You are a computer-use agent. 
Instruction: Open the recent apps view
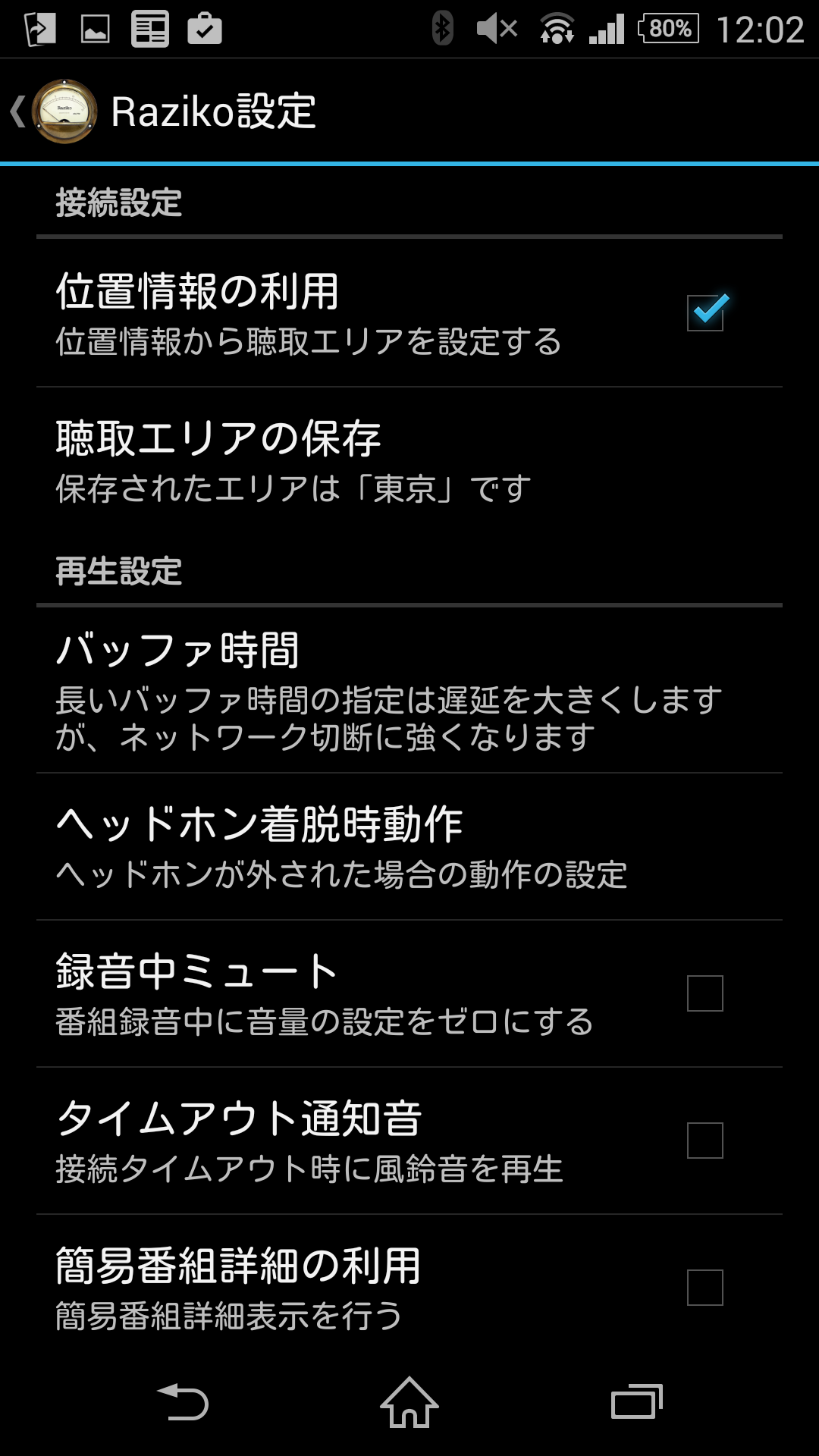[636, 1403]
